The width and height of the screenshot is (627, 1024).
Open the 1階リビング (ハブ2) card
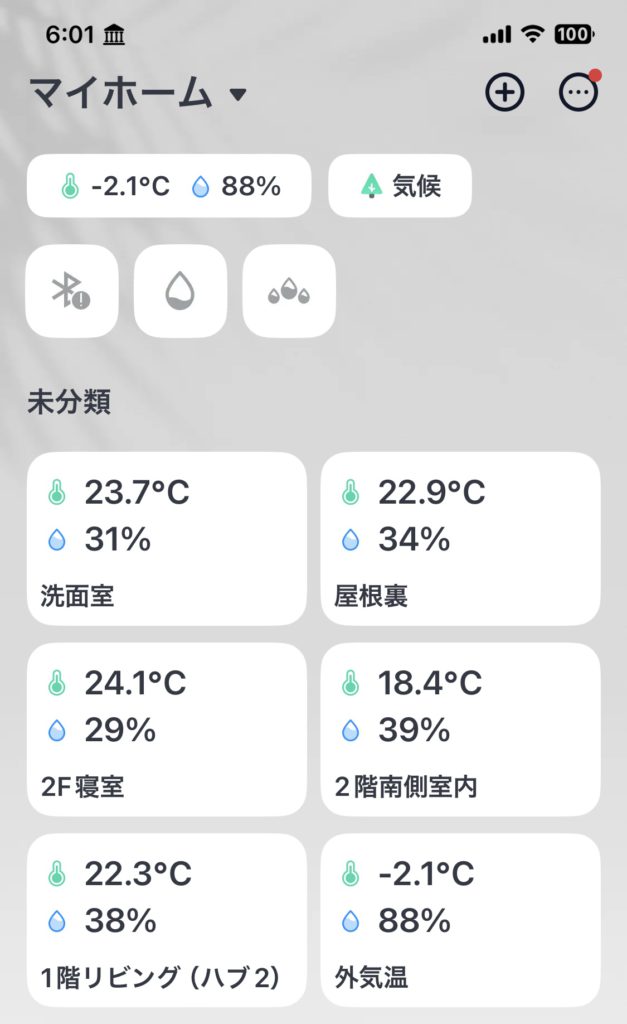click(x=166, y=919)
